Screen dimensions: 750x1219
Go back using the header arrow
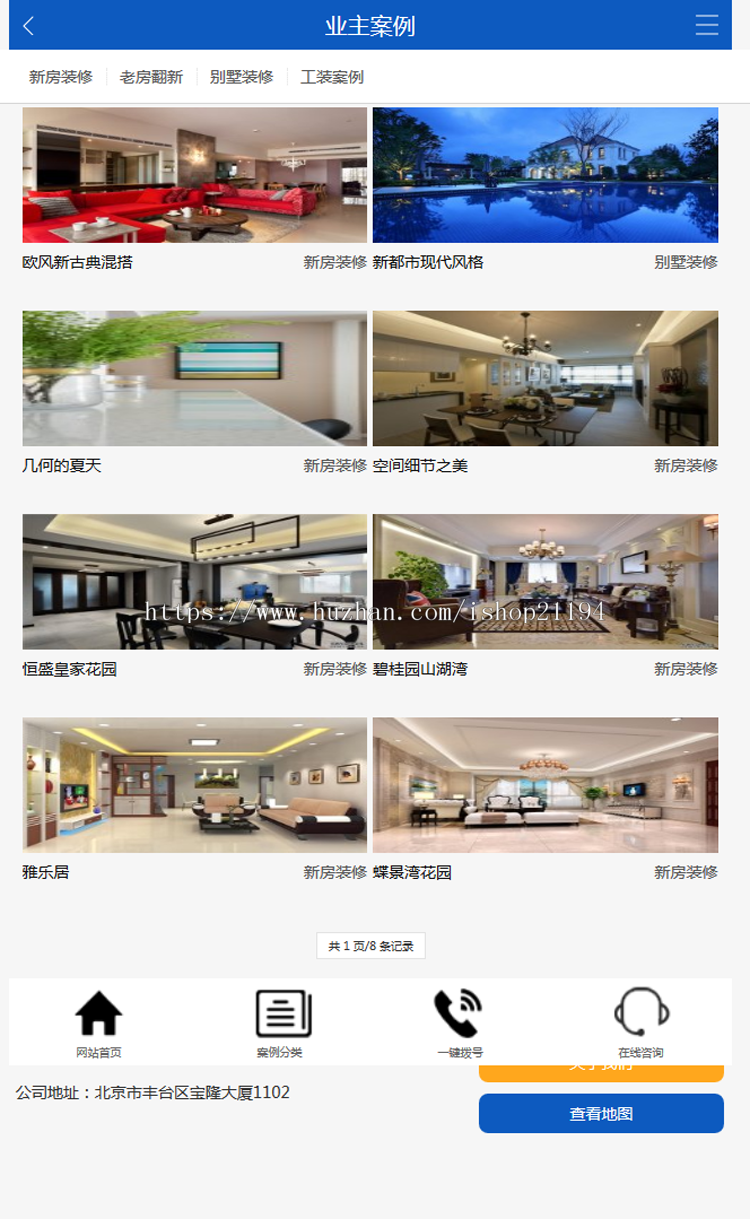pyautogui.click(x=28, y=26)
